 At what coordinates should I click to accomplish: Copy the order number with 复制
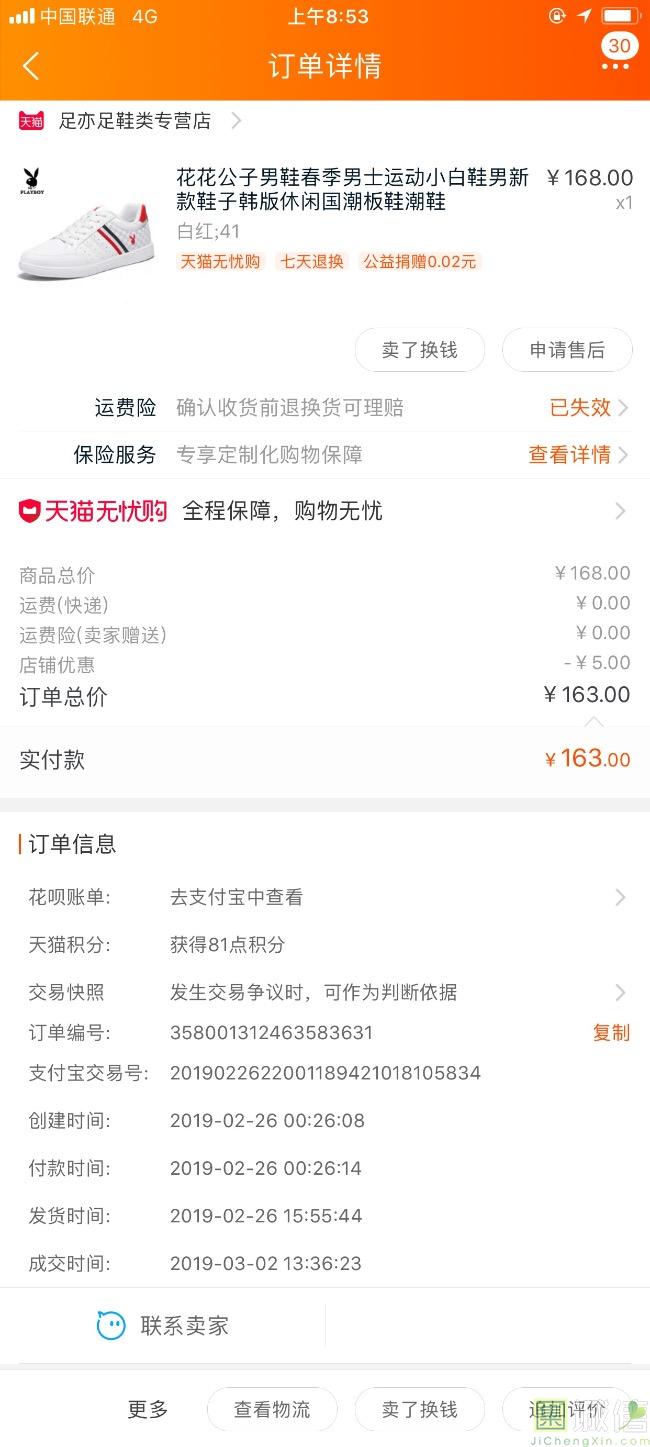[611, 1033]
